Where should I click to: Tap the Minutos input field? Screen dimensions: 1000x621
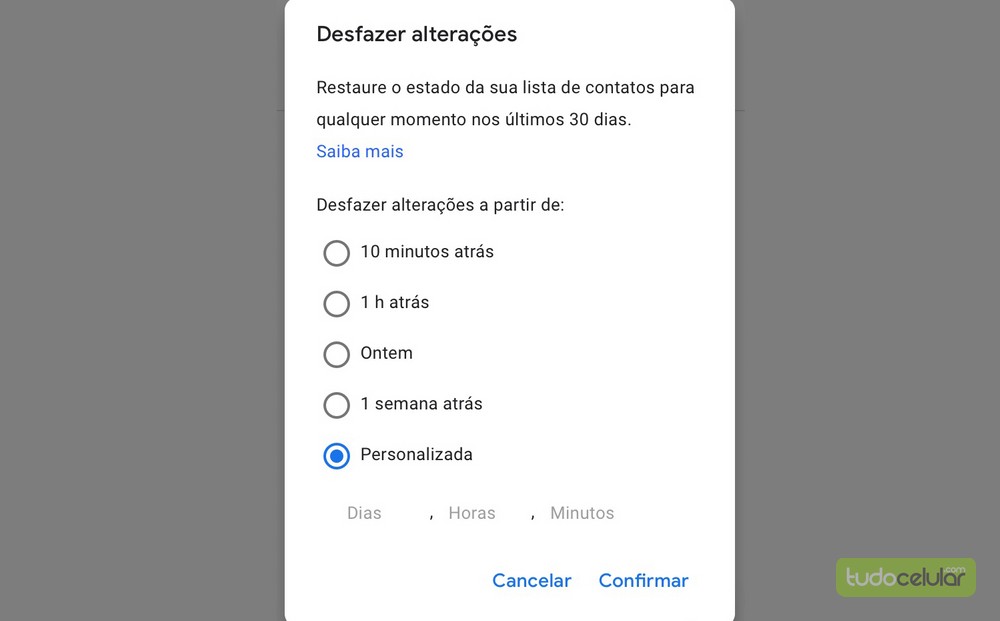[x=583, y=513]
